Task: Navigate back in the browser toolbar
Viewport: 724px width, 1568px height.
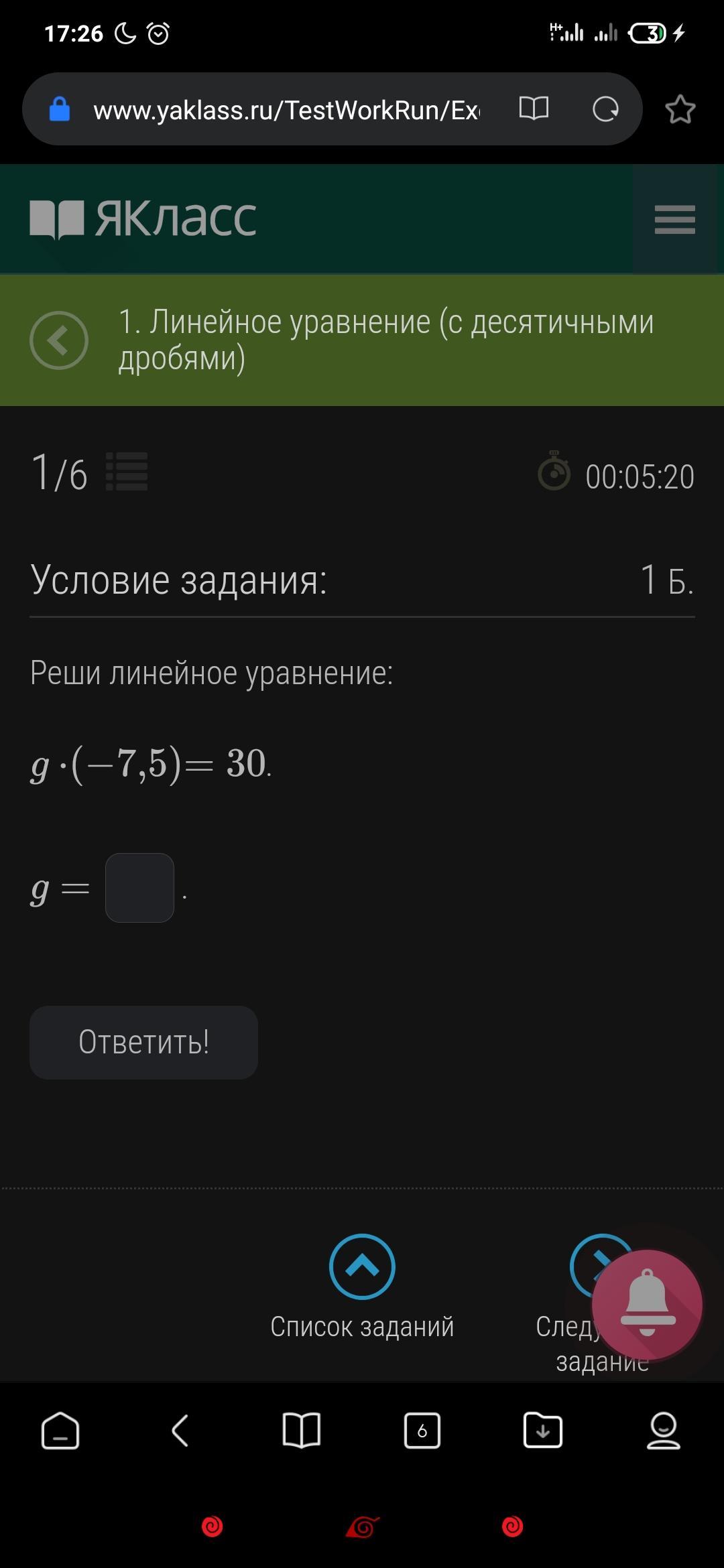Action: [x=180, y=1431]
